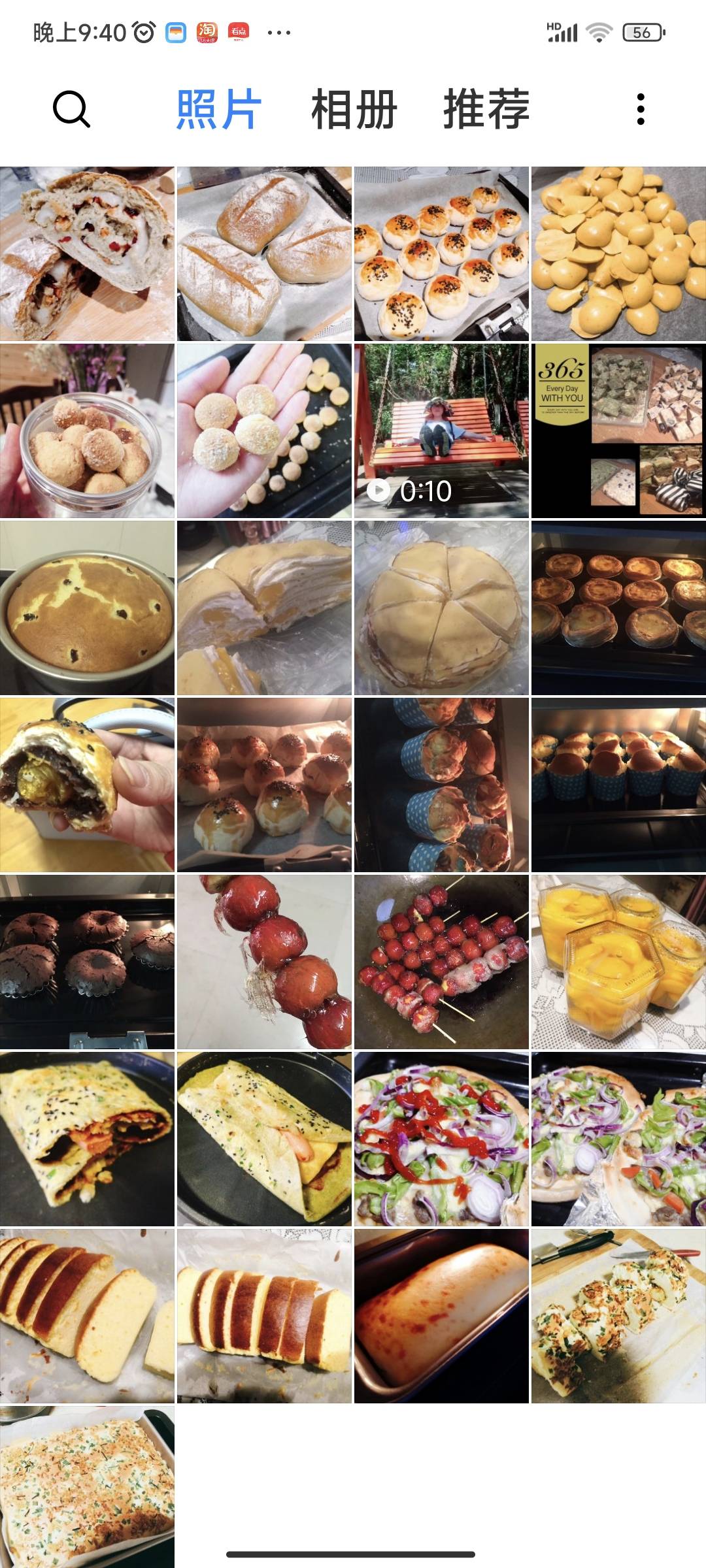Open the 365 Every Day With You collage
Image resolution: width=706 pixels, height=1568 pixels.
coord(618,431)
